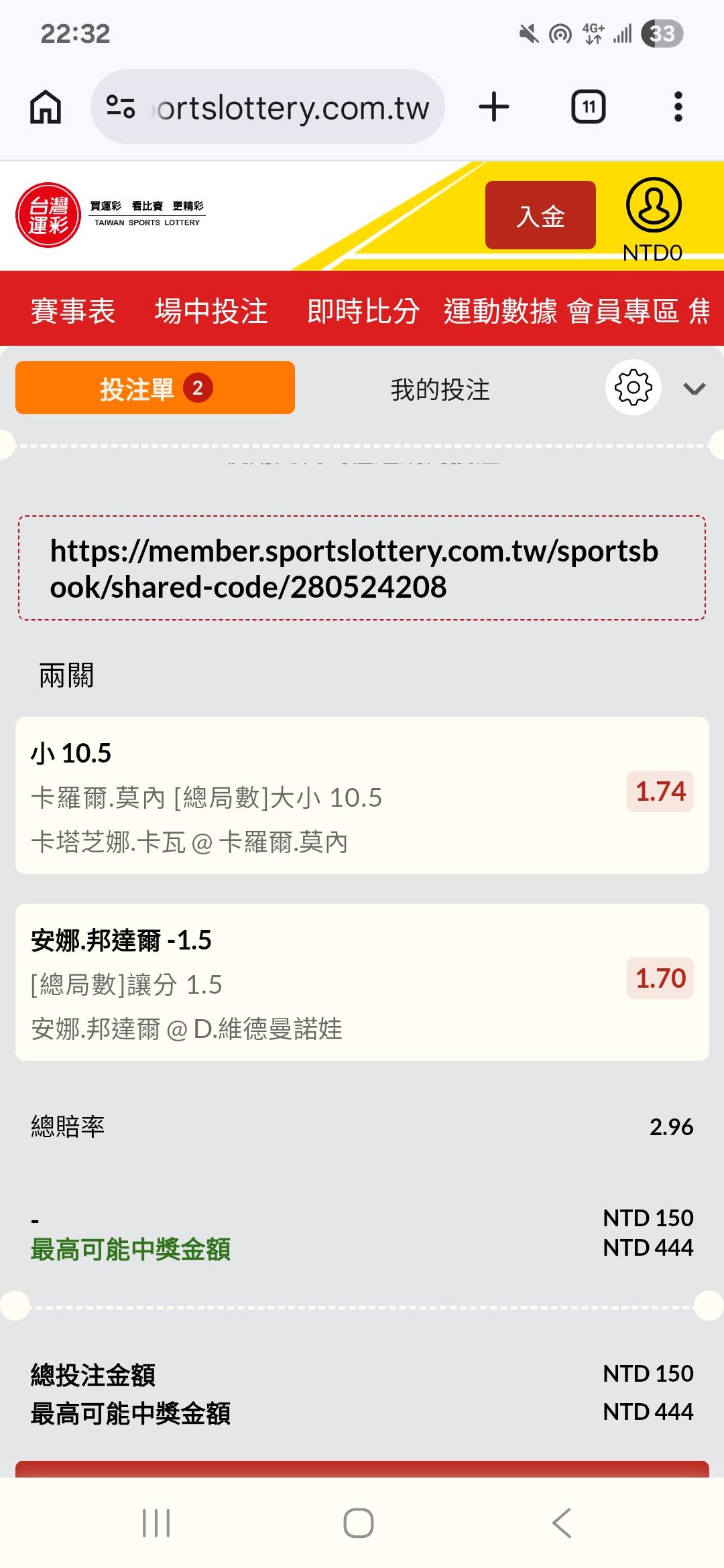Collapse the bet slip panel chevron
Image resolution: width=724 pixels, height=1568 pixels.
coord(694,389)
